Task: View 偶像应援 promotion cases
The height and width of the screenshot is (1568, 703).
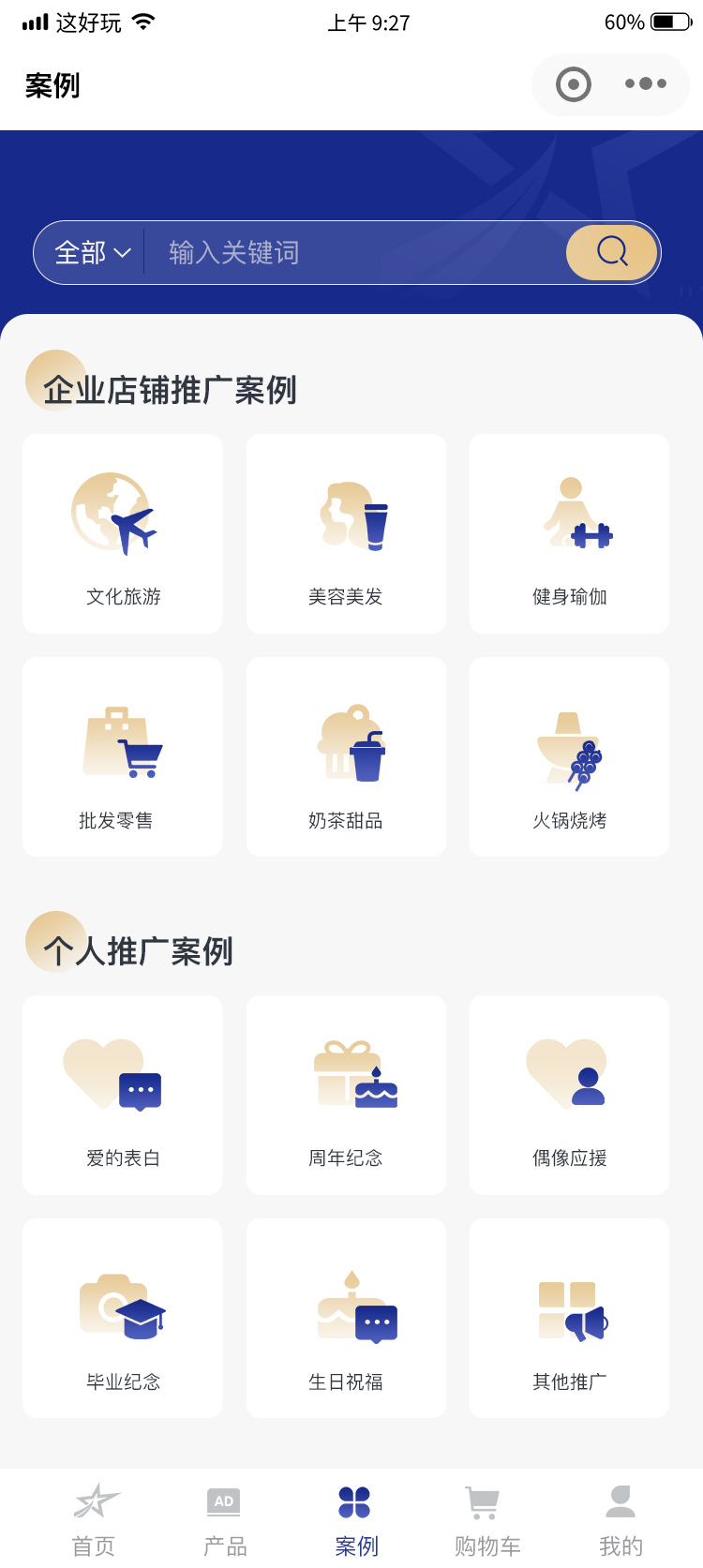Action: pyautogui.click(x=569, y=1095)
